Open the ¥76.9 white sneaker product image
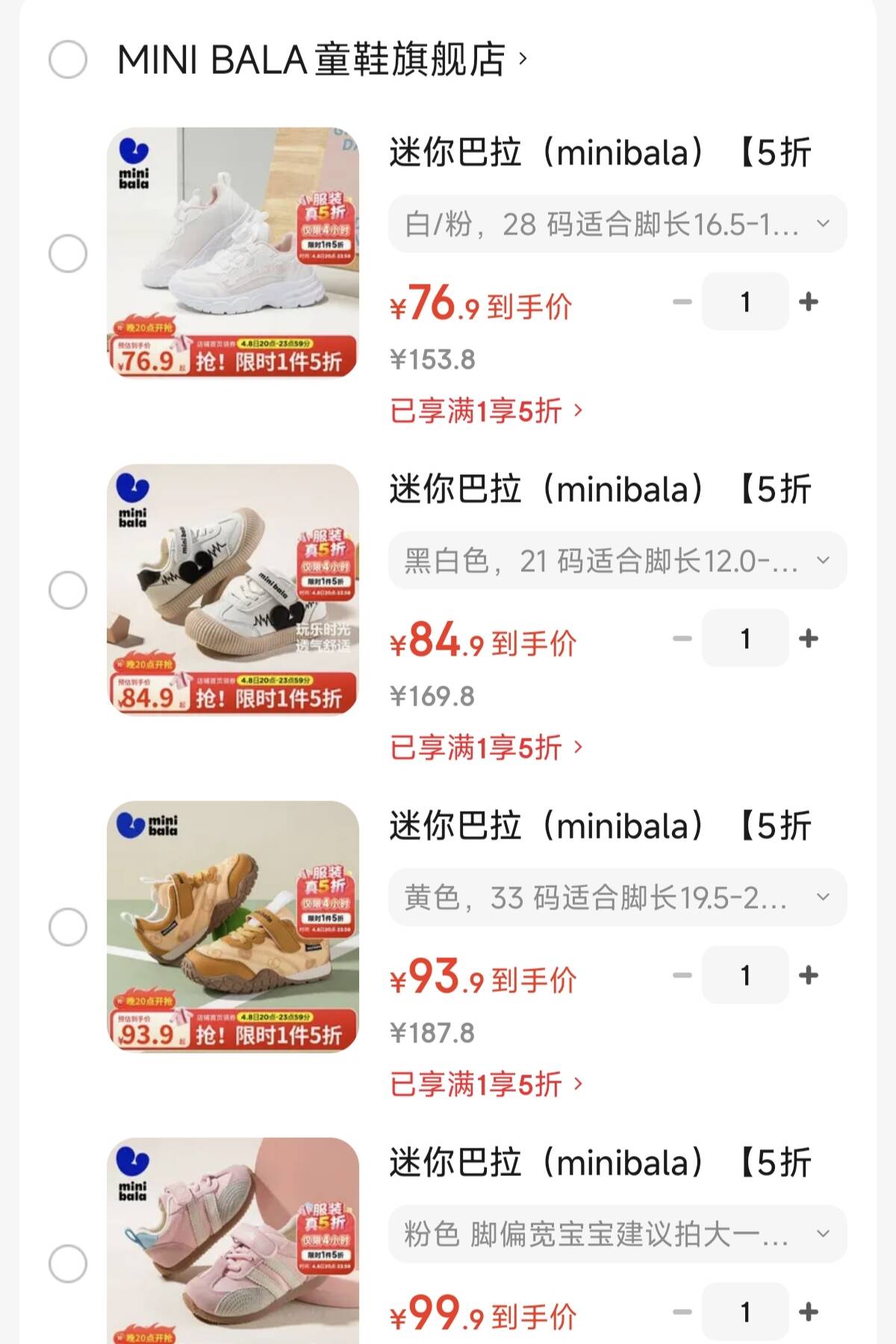This screenshot has width=896, height=1344. tap(233, 252)
